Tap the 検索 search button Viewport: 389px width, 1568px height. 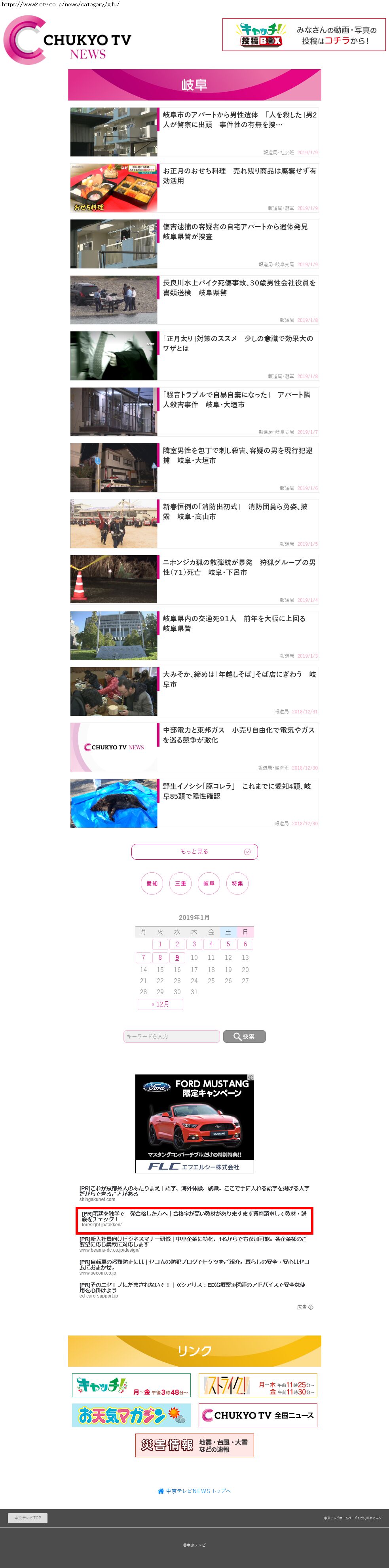[x=244, y=1036]
